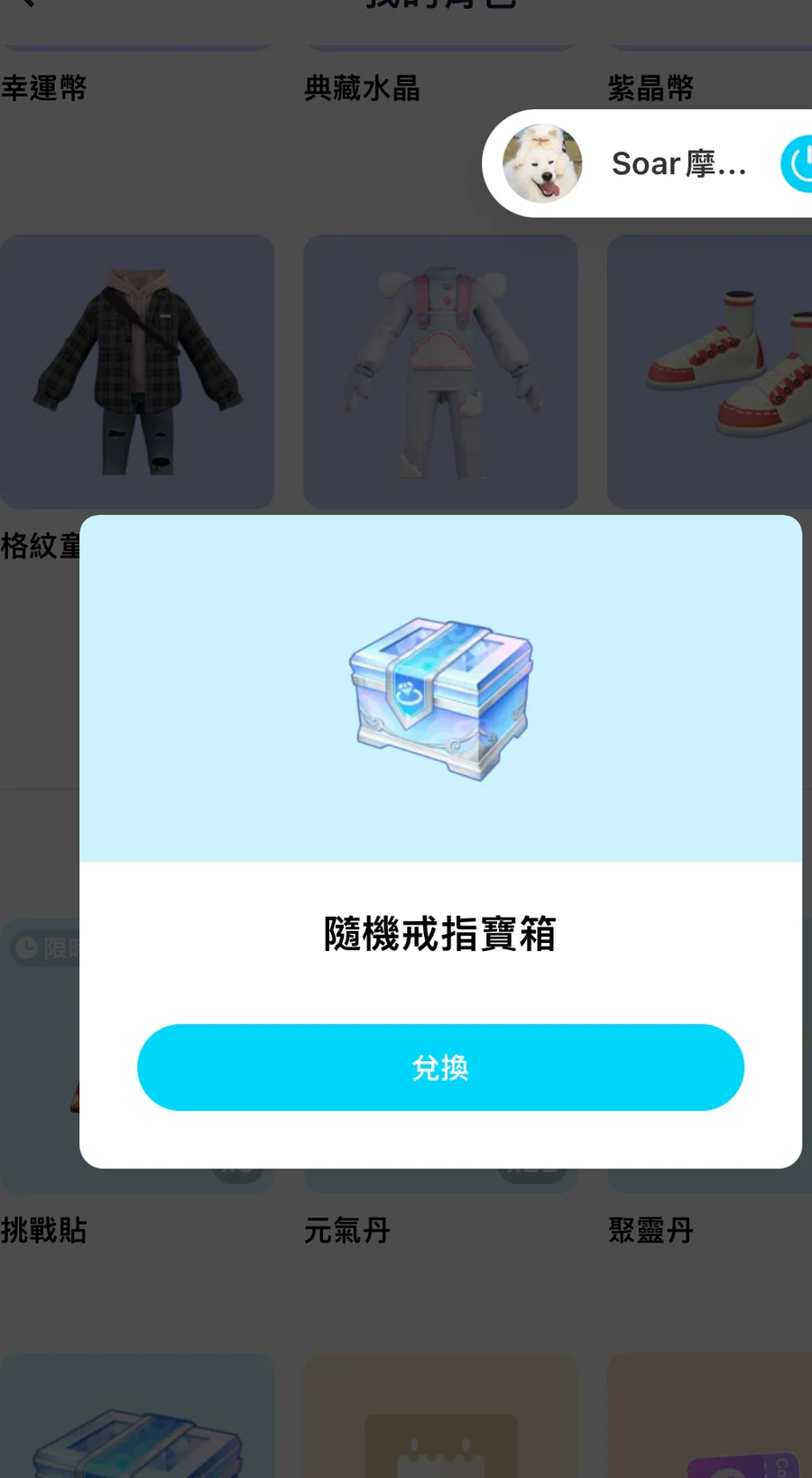
Task: Tap the 兌換 redeem button
Action: (440, 1067)
